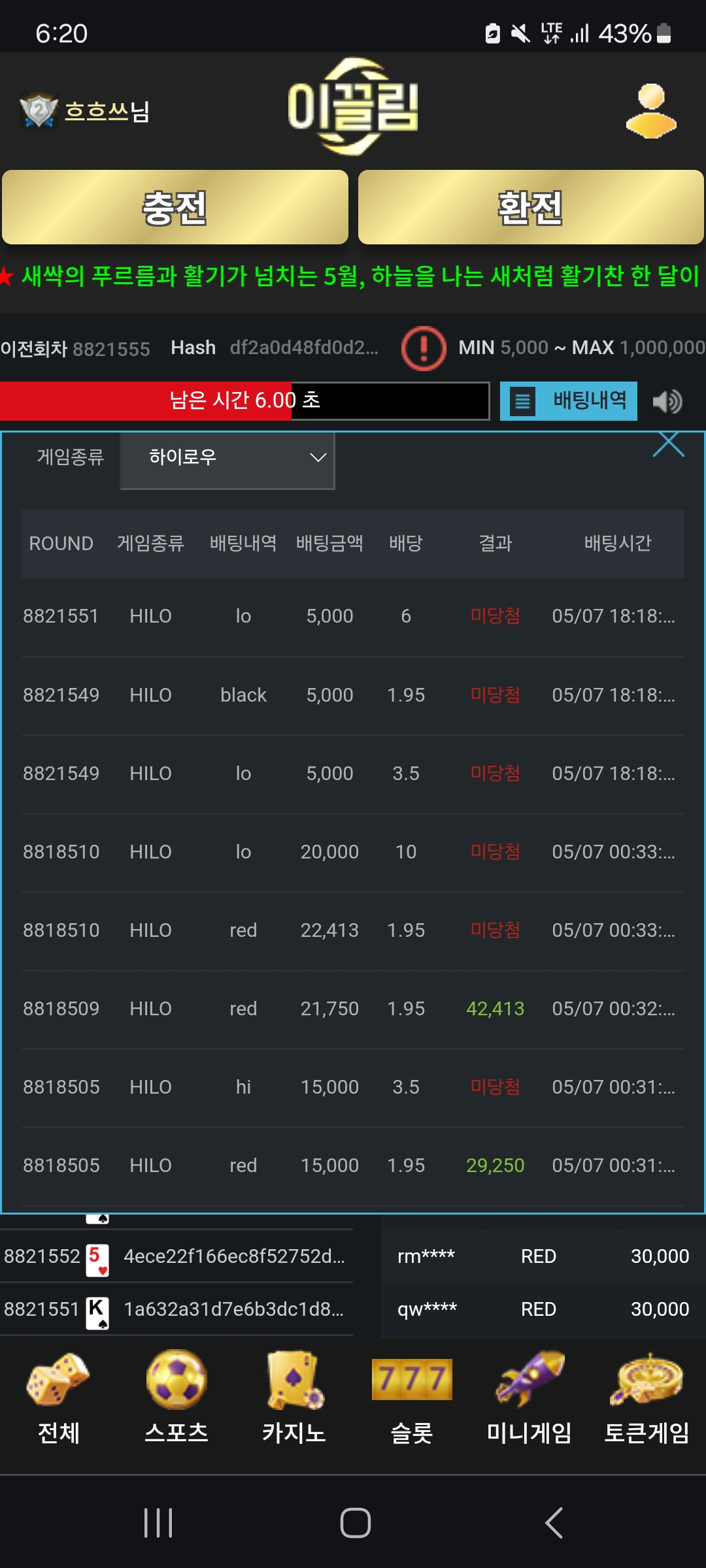Tap the 충전 deposit button
This screenshot has width=706, height=1568.
click(x=175, y=207)
